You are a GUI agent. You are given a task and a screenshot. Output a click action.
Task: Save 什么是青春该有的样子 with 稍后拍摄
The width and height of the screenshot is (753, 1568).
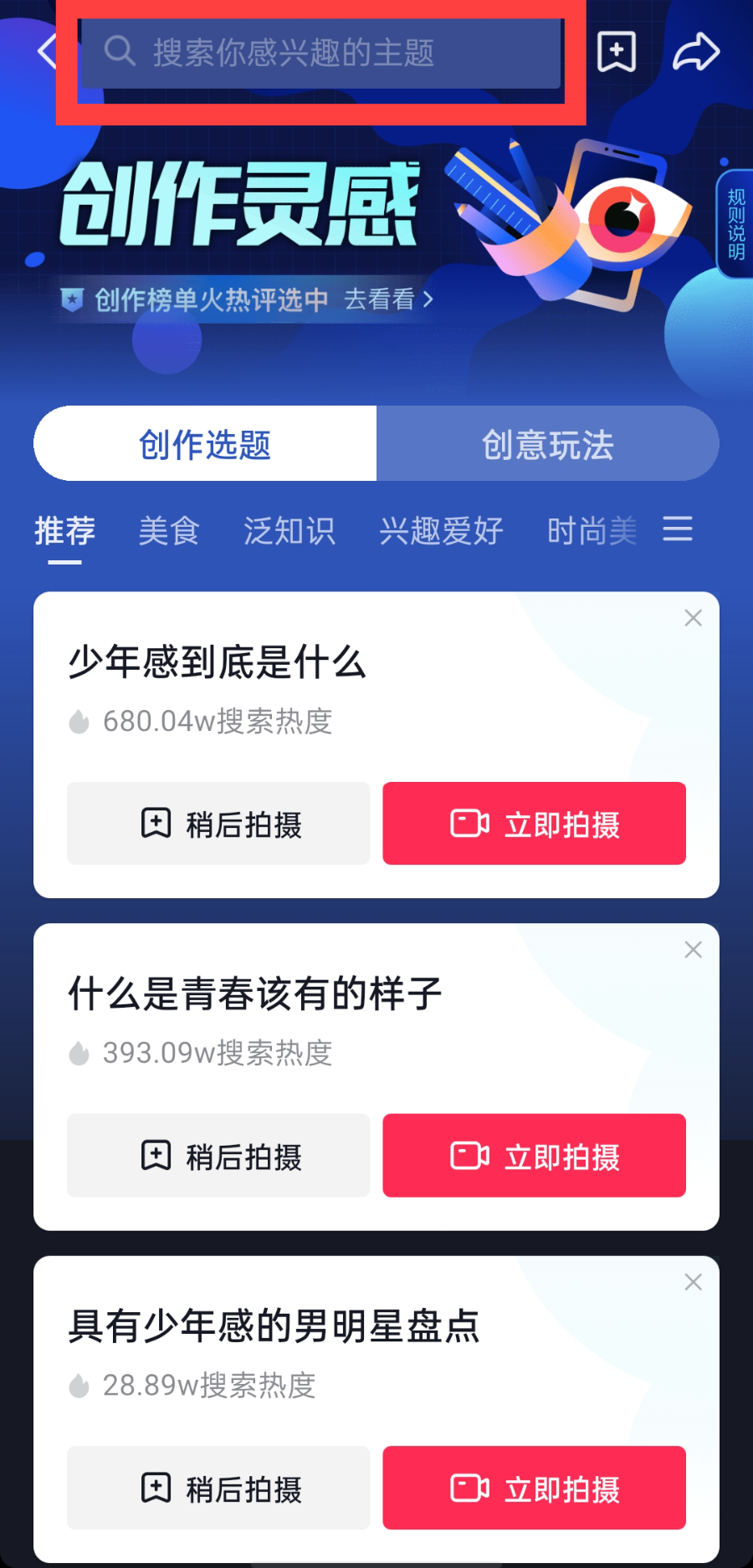point(218,1156)
